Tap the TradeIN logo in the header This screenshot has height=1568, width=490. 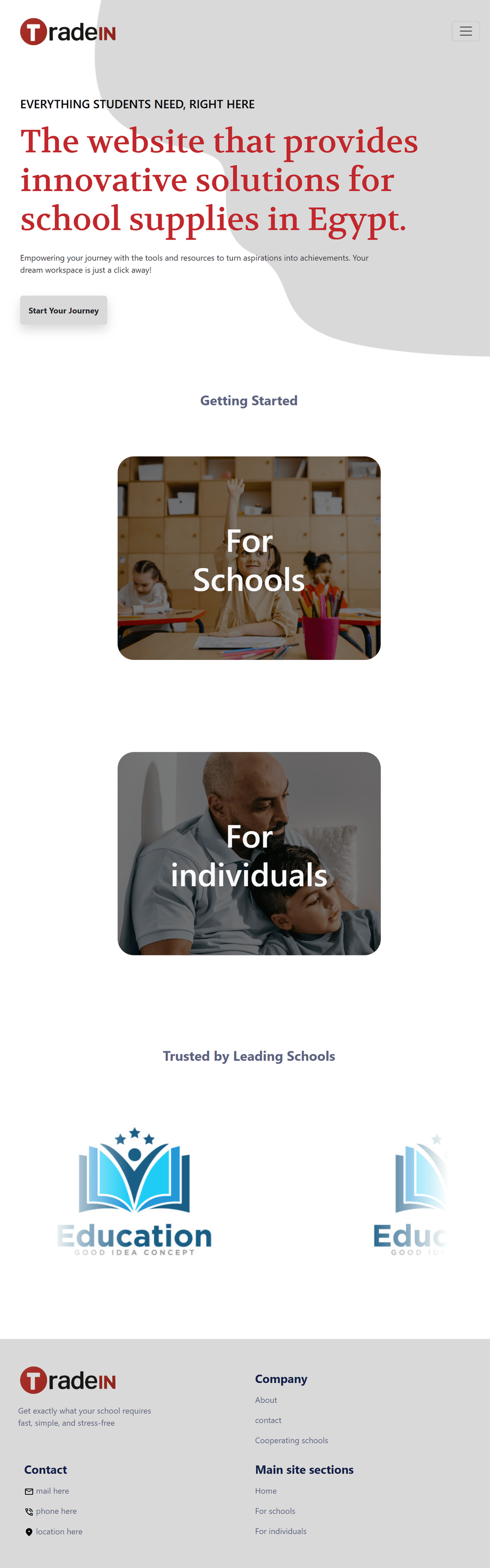[68, 32]
